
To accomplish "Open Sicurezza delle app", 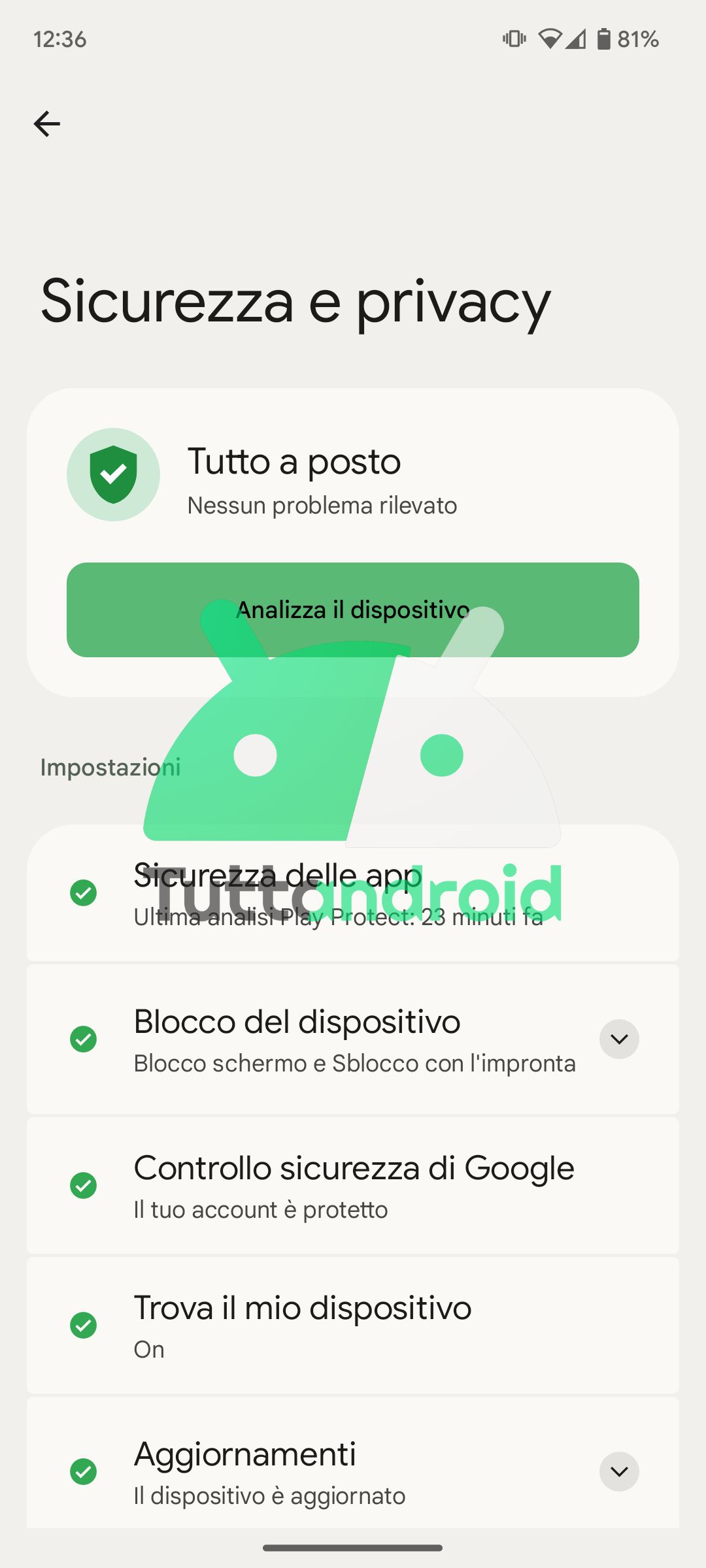I will click(340, 893).
